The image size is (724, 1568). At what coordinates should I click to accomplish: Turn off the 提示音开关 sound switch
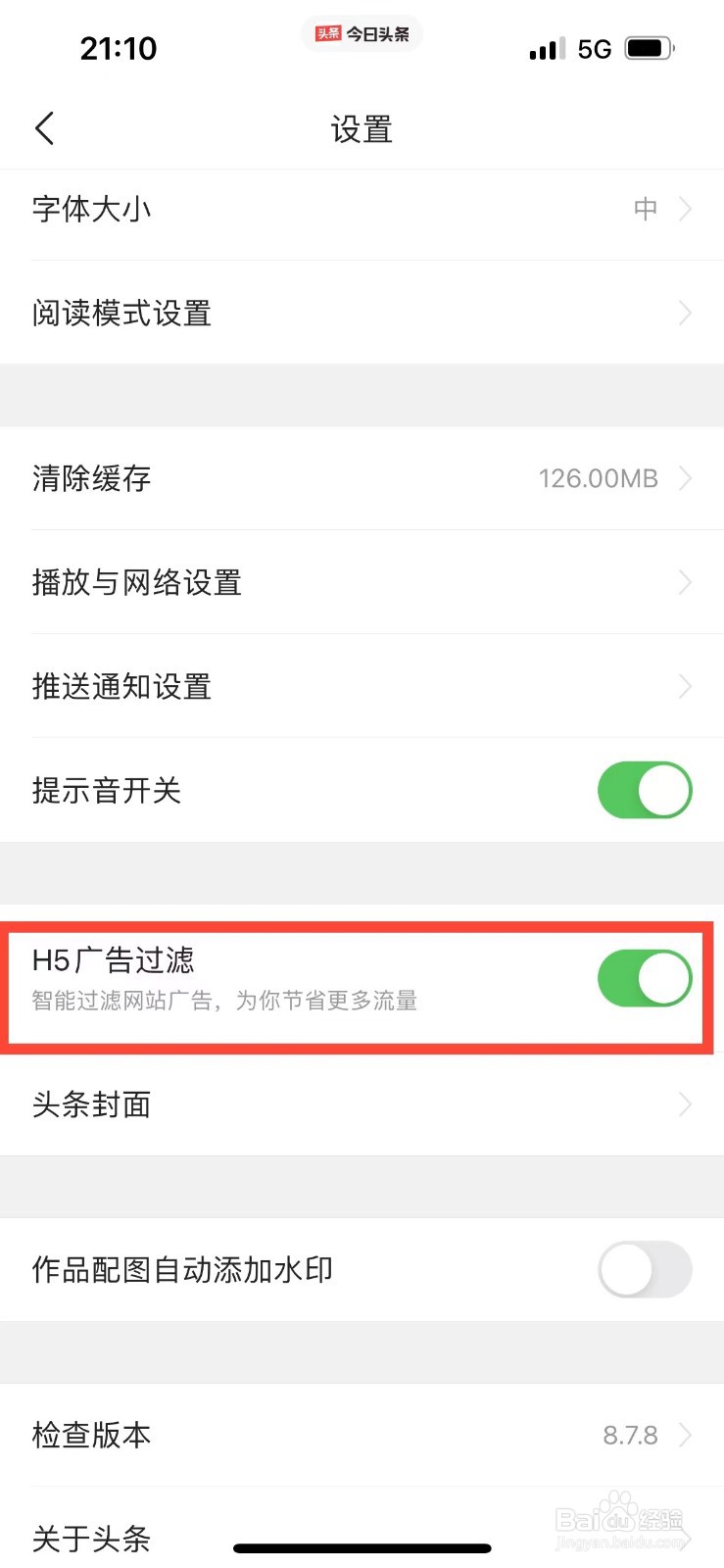pos(644,790)
